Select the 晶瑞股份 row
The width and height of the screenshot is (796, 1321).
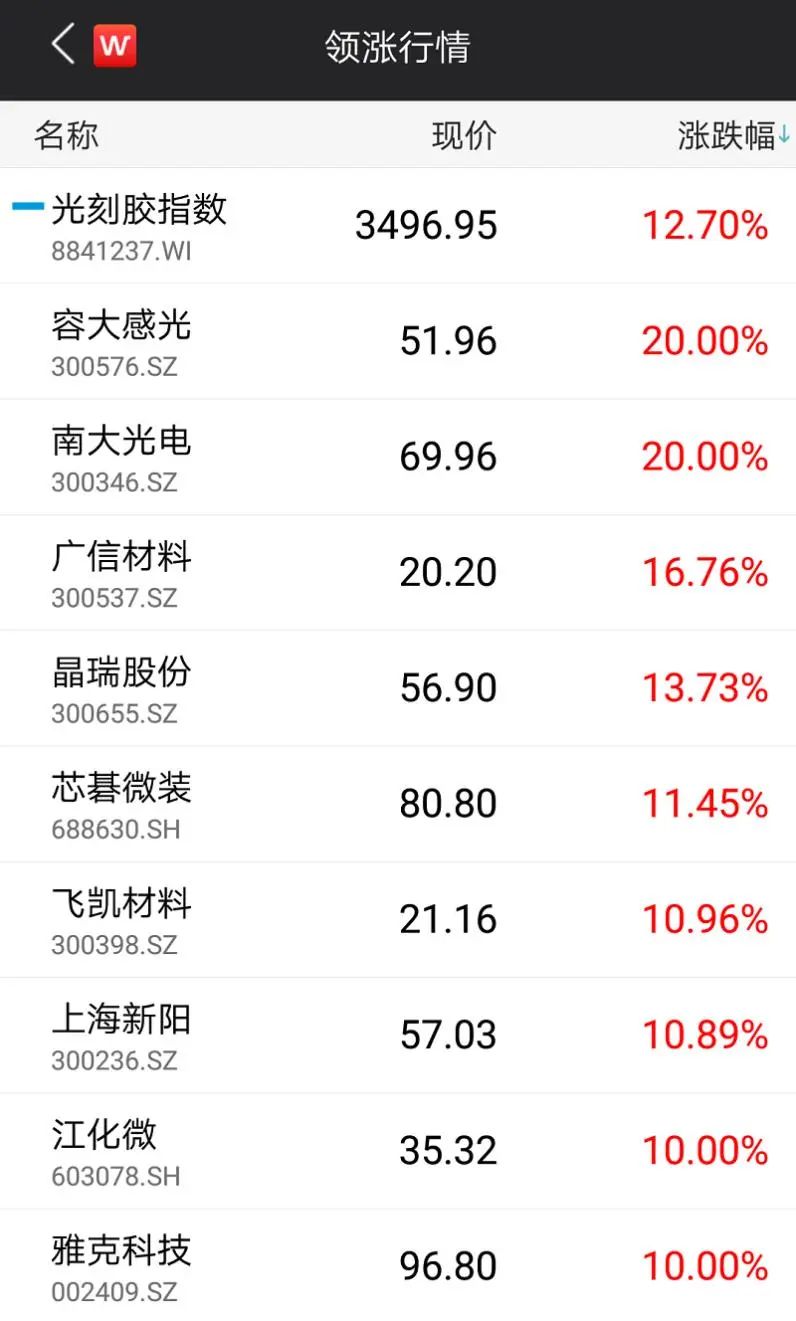click(398, 689)
